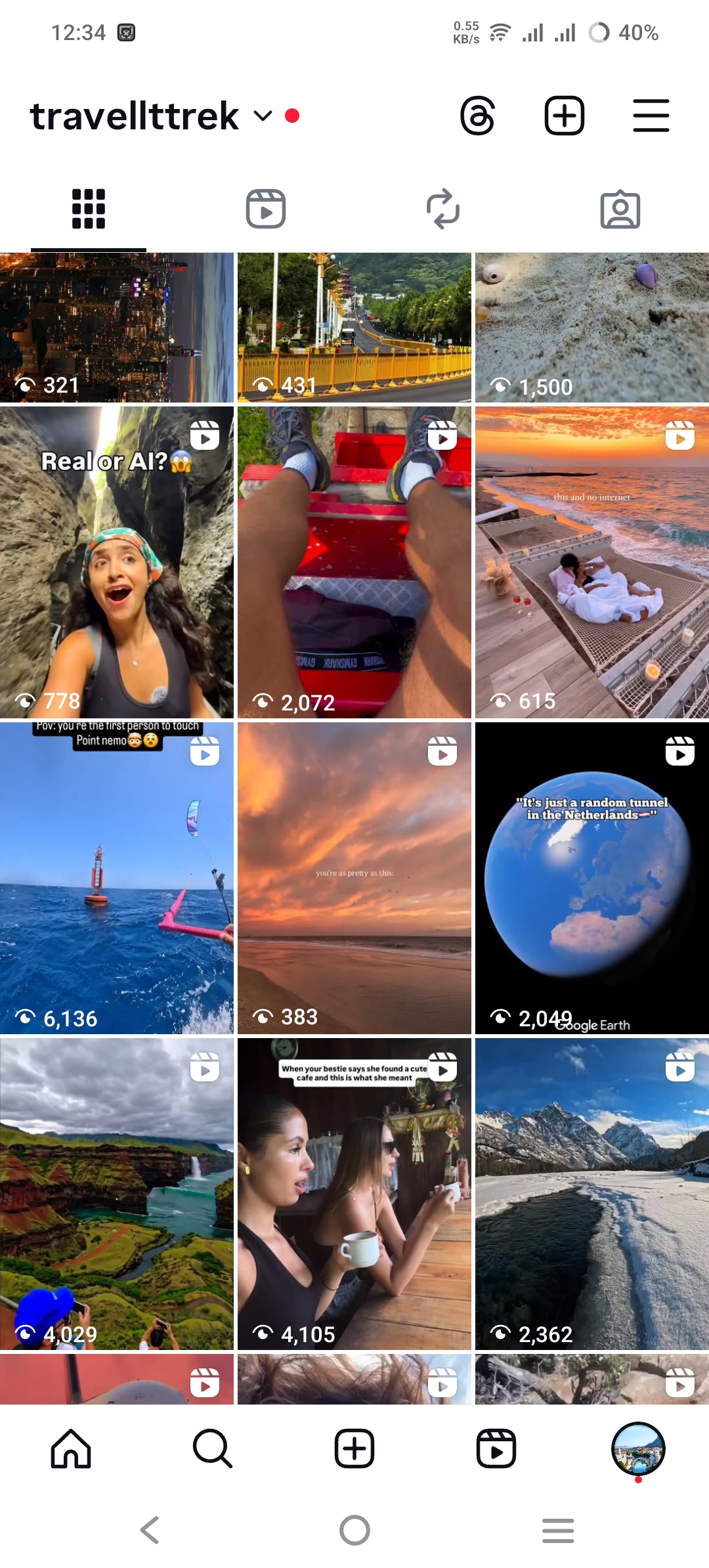Open the hamburger settings menu
This screenshot has height=1568, width=709.
pyautogui.click(x=651, y=116)
